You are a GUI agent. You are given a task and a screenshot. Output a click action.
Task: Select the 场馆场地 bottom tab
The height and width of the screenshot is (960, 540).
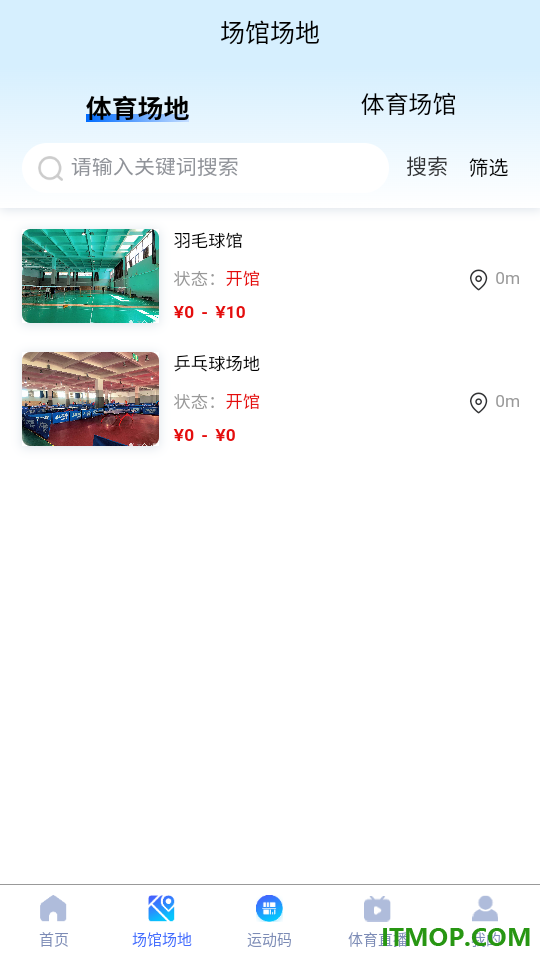click(x=162, y=921)
